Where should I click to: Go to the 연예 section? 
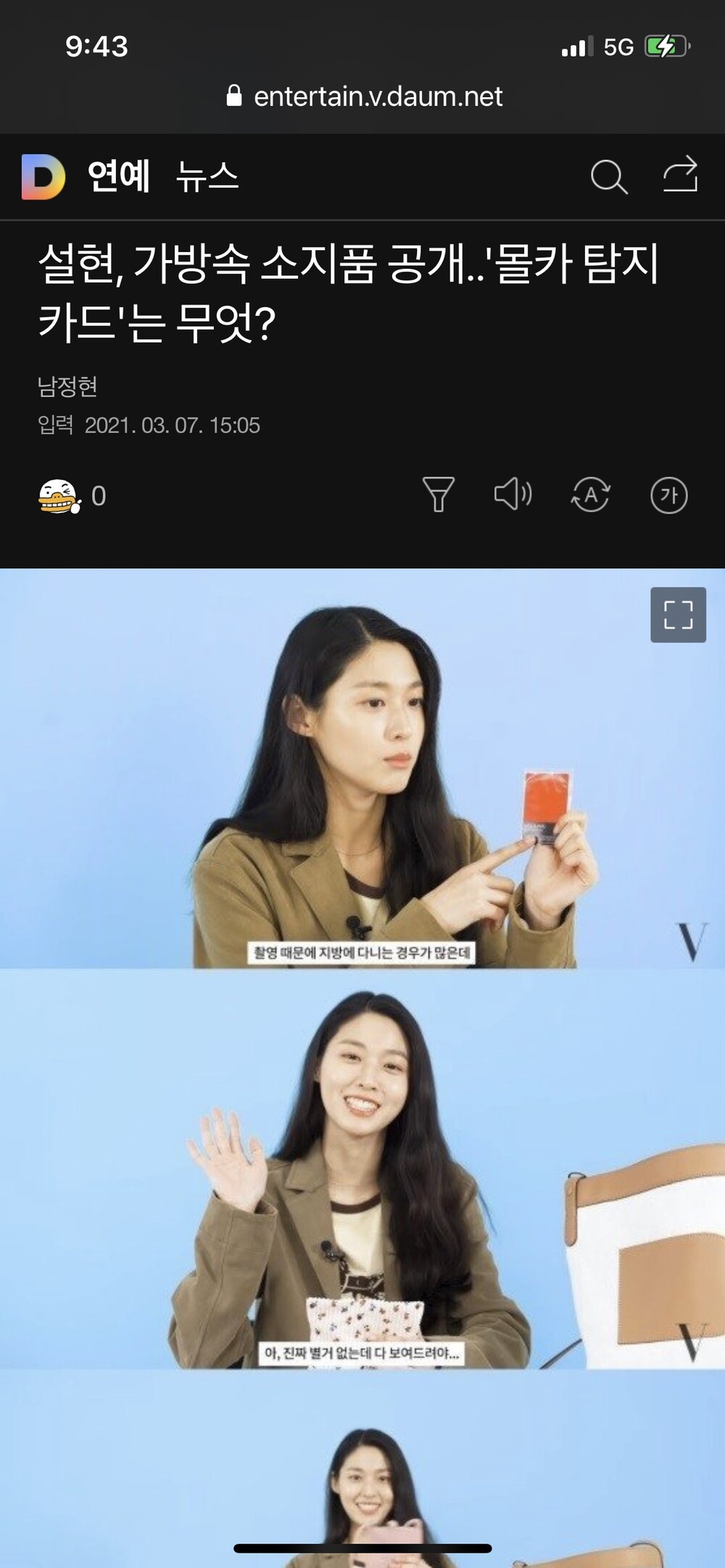point(118,176)
